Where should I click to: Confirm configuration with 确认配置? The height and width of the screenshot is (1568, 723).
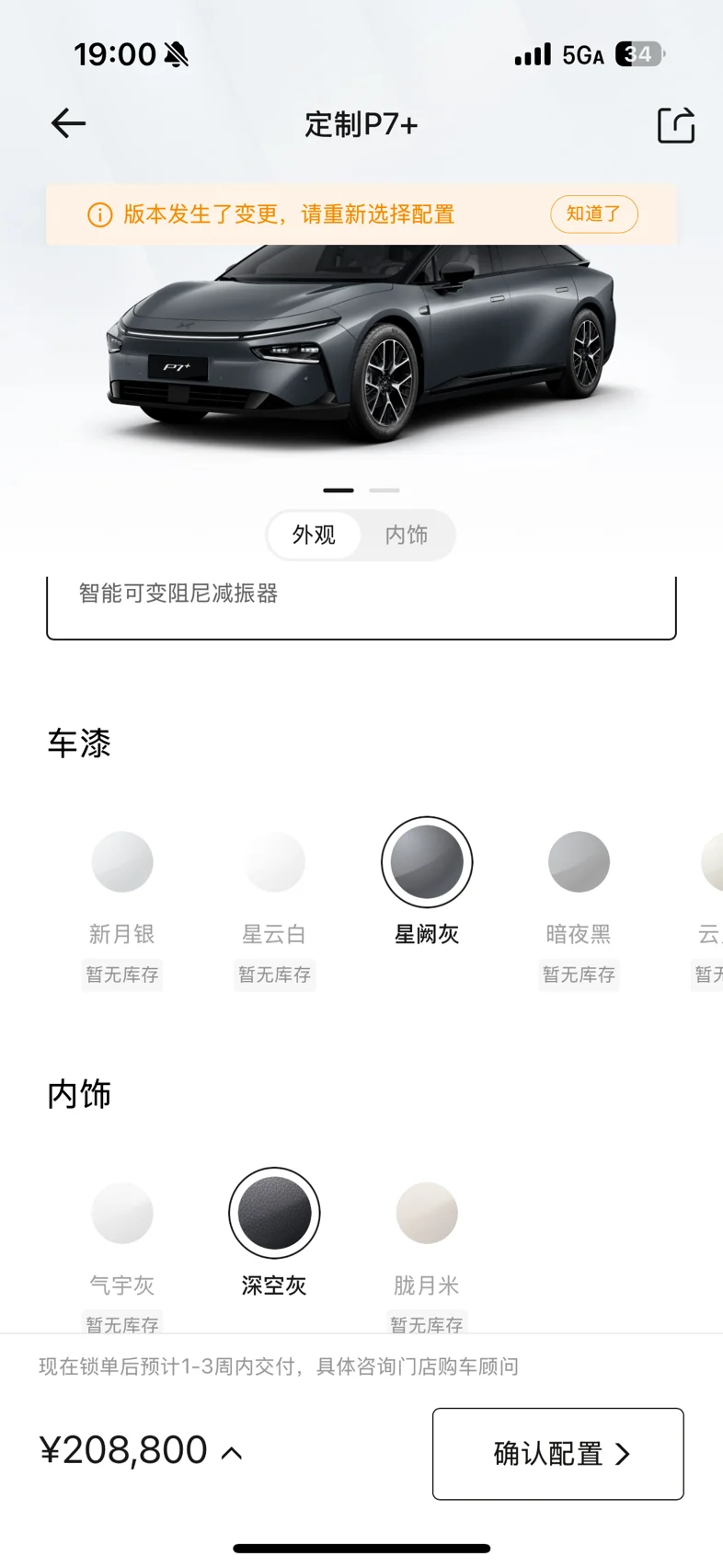[x=558, y=1454]
